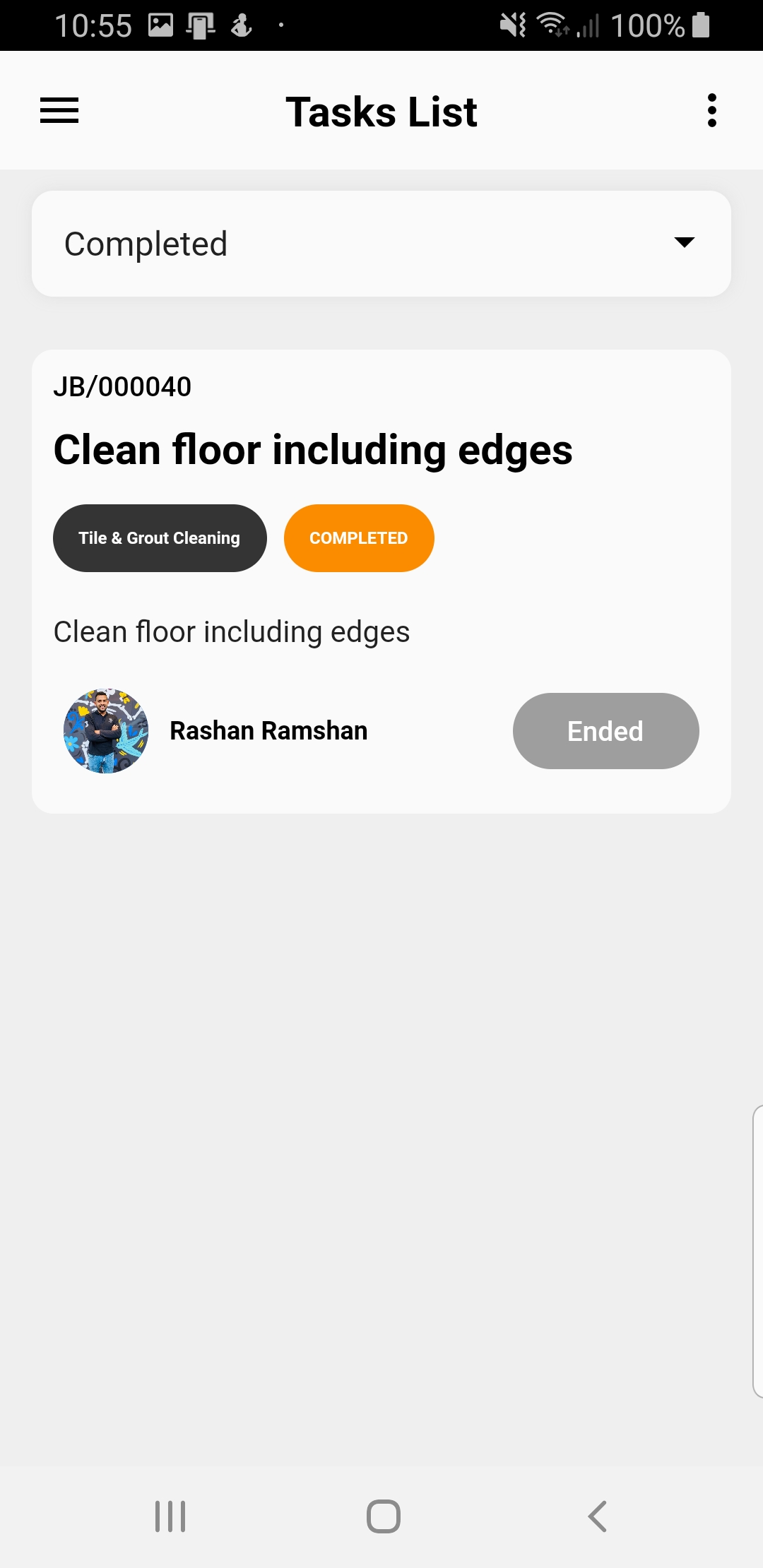Open the hamburger drawer menu

(x=59, y=111)
